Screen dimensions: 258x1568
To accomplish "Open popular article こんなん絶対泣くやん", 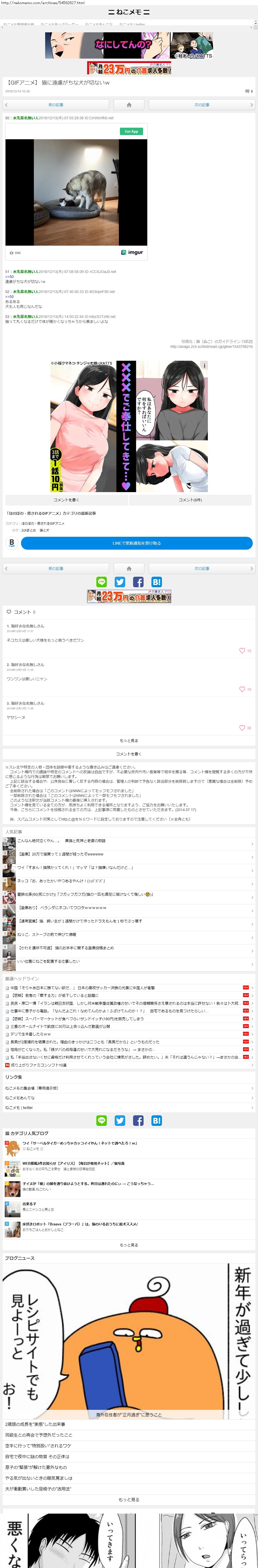I will pyautogui.click(x=61, y=840).
